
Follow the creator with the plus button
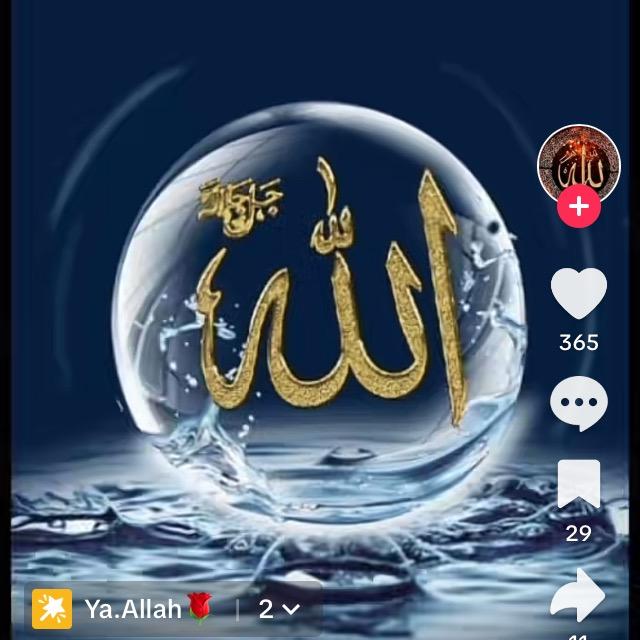tap(578, 208)
